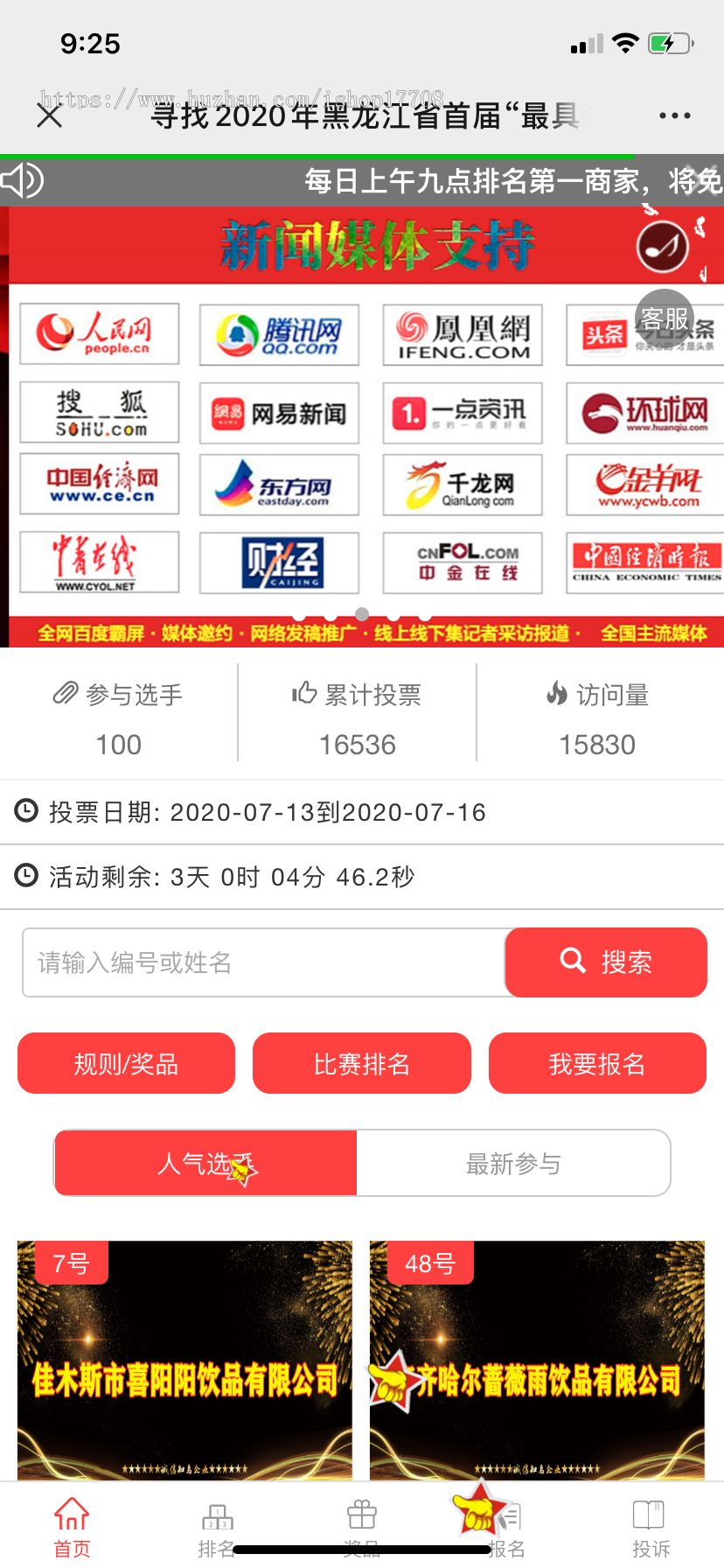724x1568 pixels.
Task: Select 我要报名 to sign up
Action: pos(597,1063)
